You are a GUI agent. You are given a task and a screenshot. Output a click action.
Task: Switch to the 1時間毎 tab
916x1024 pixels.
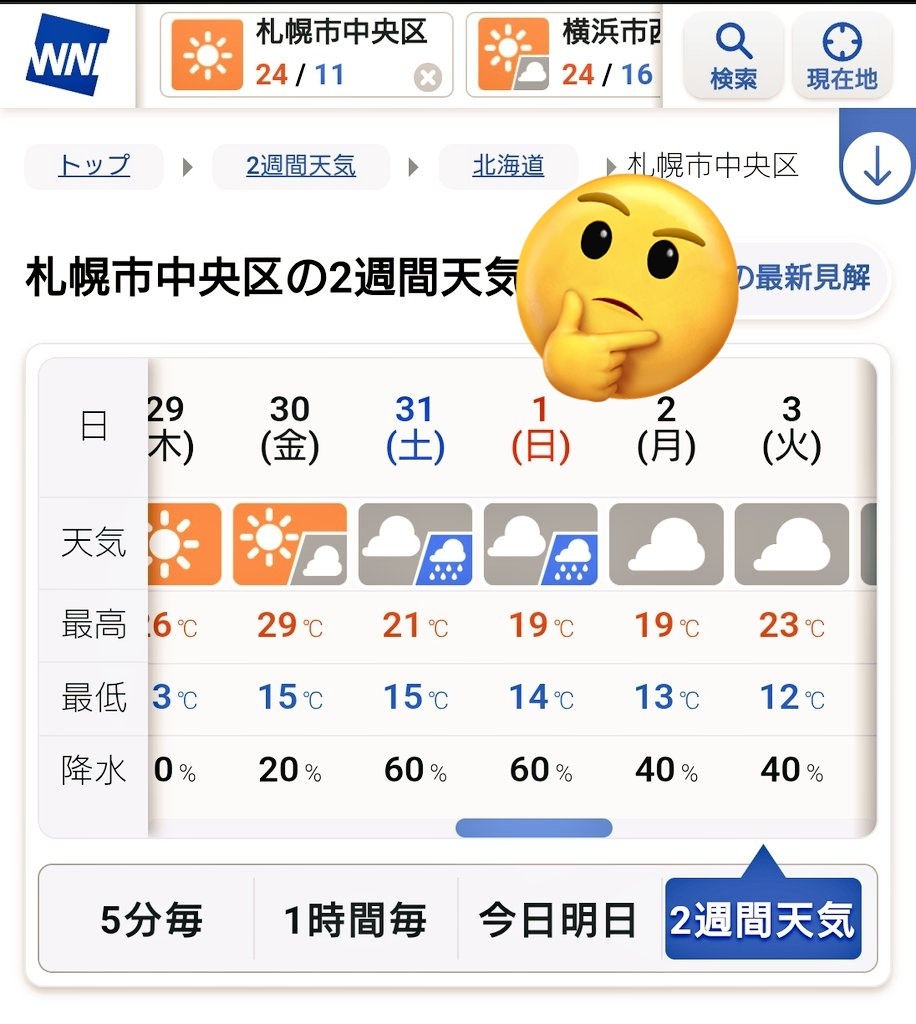pyautogui.click(x=355, y=920)
